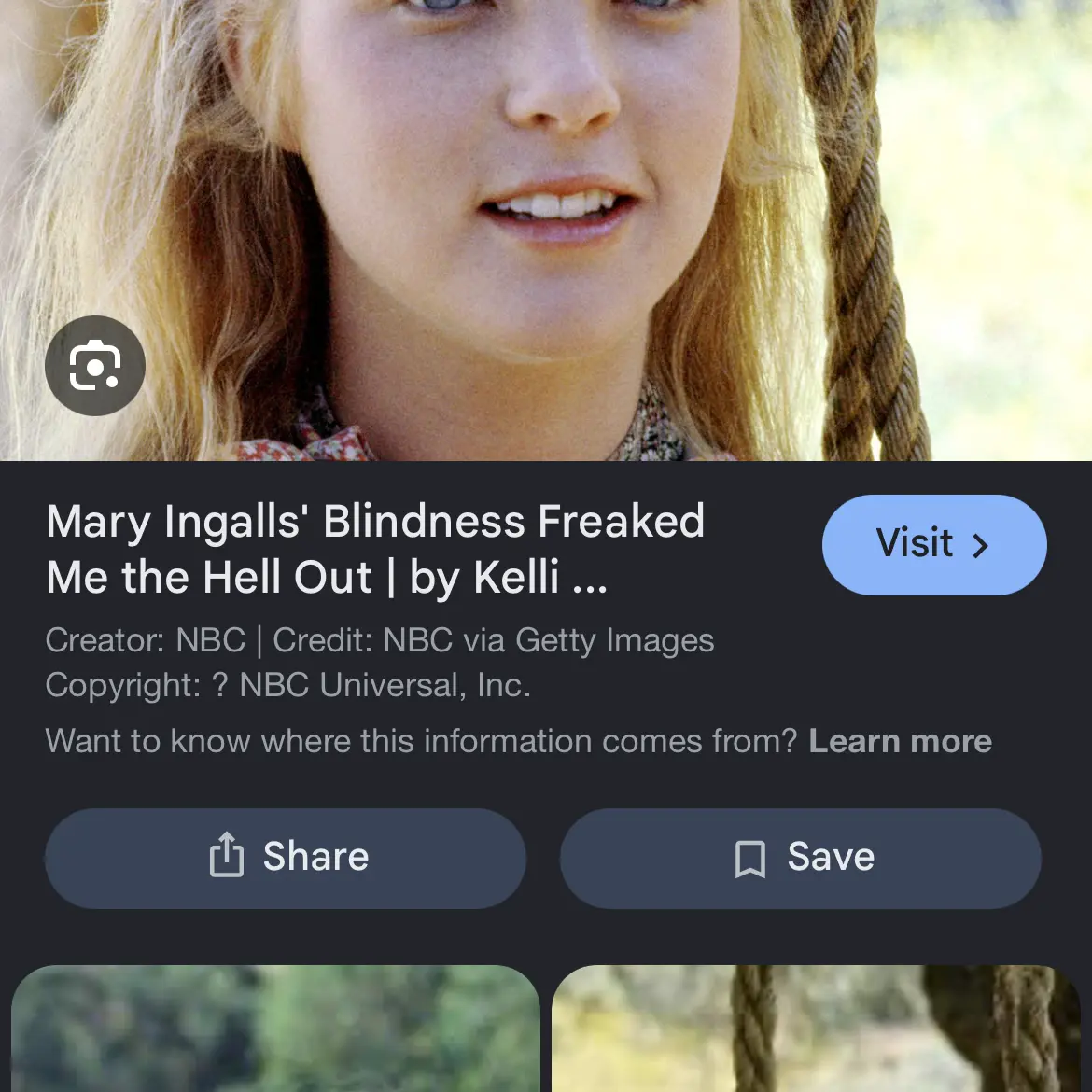Open Google Lens search on the image
This screenshot has height=1092, width=1092.
(95, 366)
